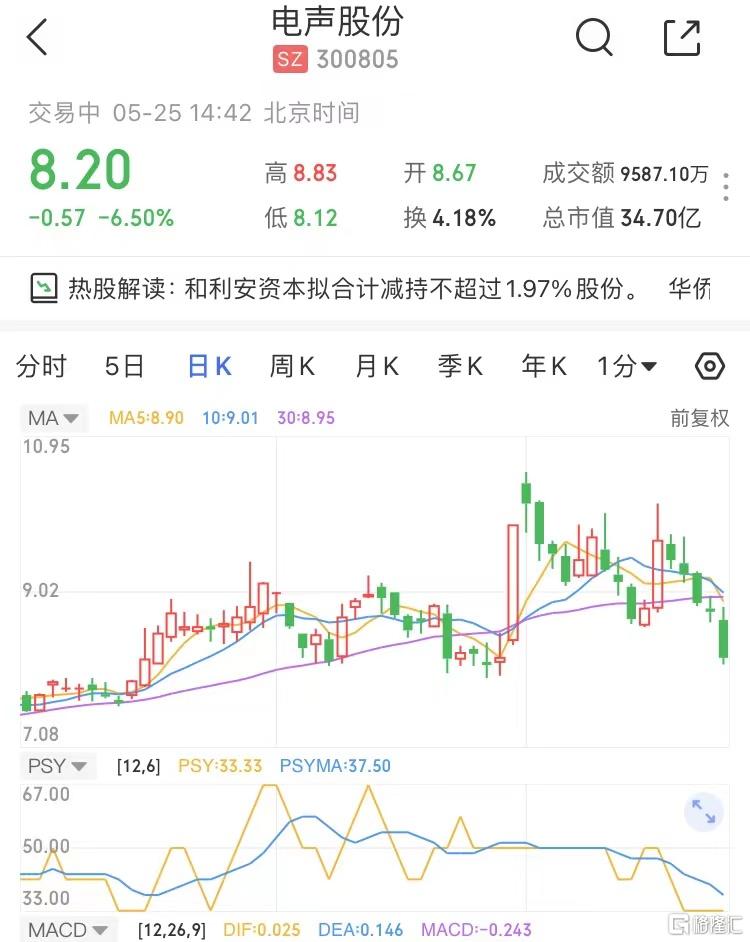This screenshot has height=942, width=750.
Task: Switch to the 周K weekly chart tab
Action: 291,366
